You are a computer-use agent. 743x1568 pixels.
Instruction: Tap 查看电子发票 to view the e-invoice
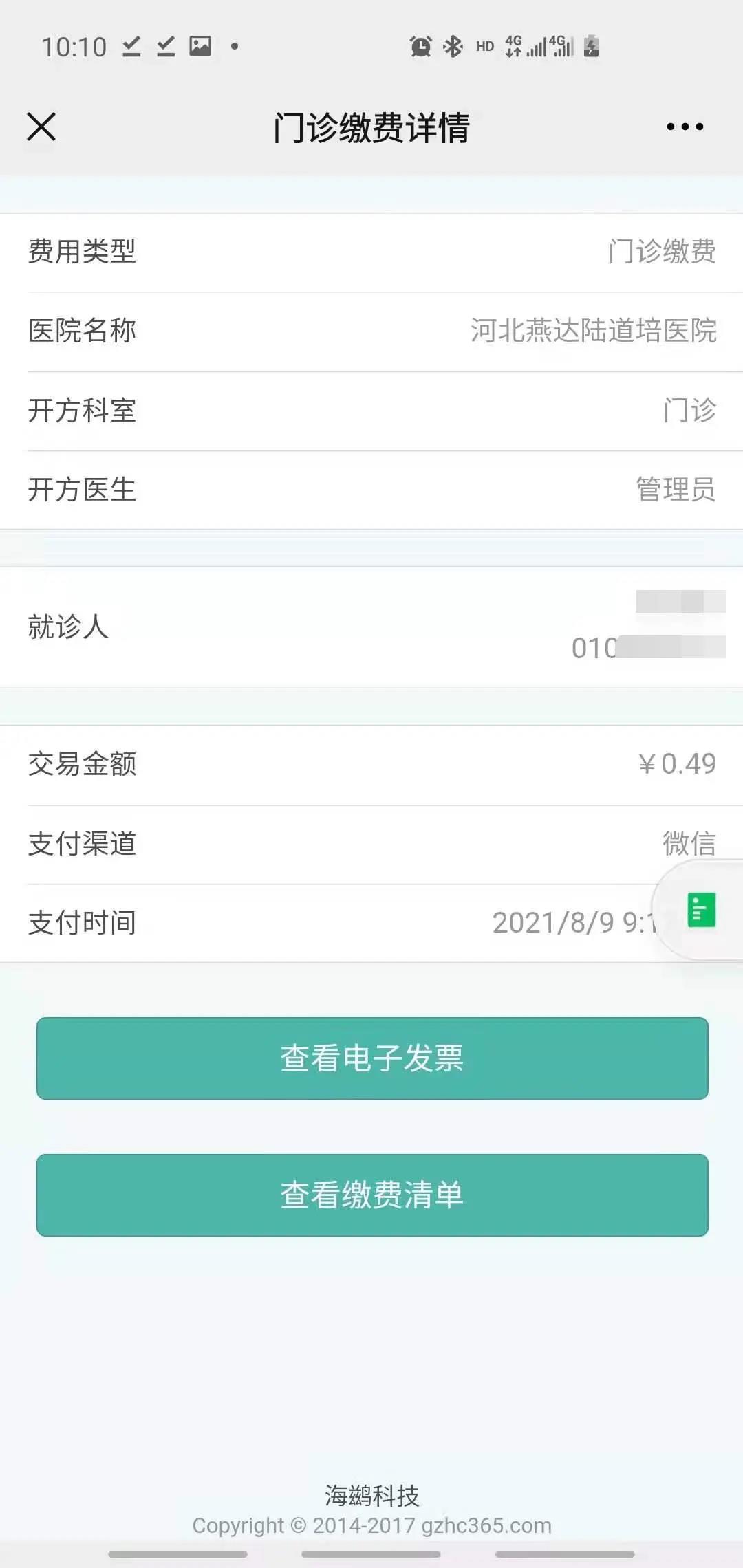(371, 1058)
